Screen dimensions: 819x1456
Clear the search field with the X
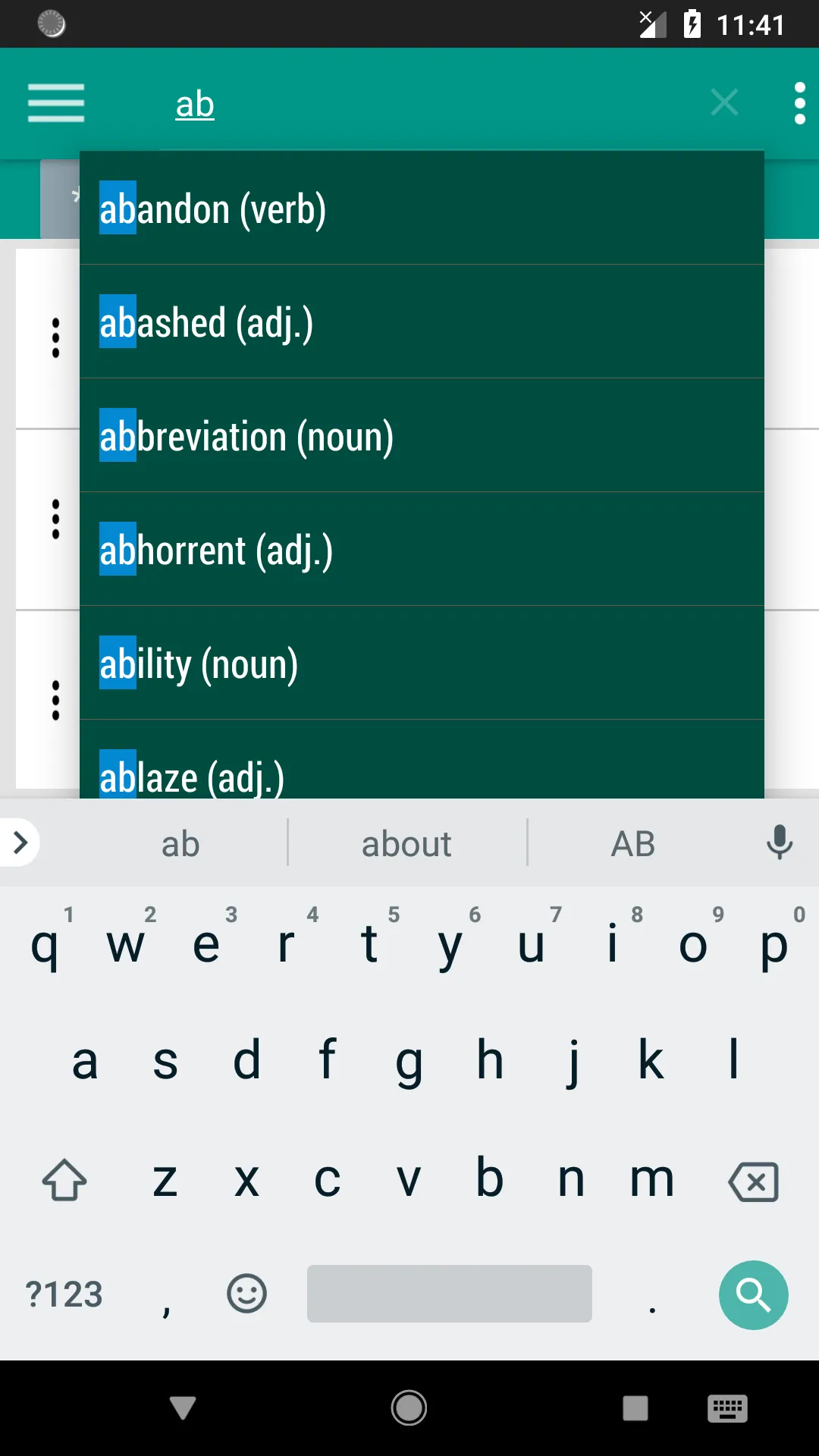[724, 103]
